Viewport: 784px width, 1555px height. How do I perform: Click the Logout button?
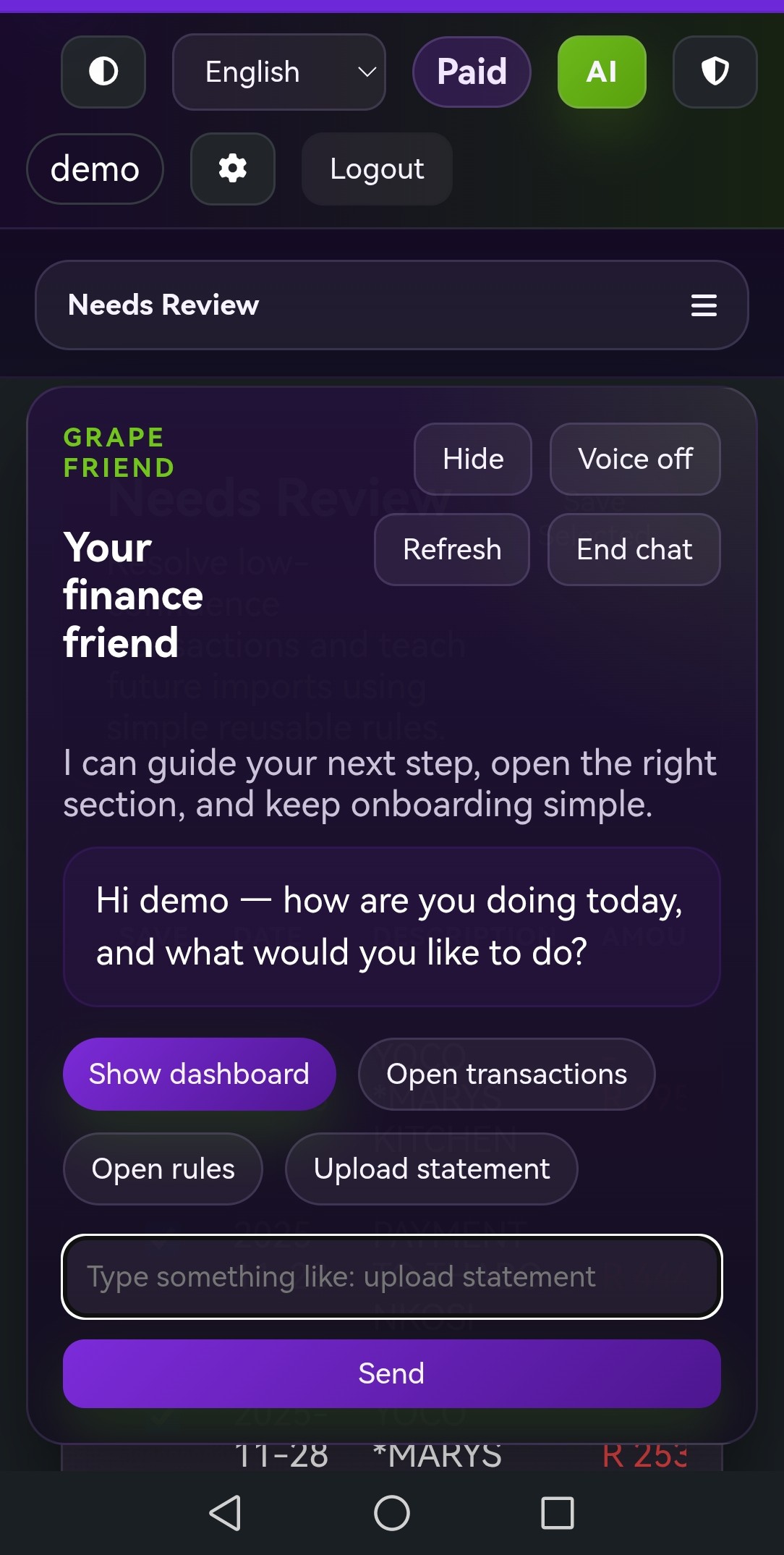(376, 169)
